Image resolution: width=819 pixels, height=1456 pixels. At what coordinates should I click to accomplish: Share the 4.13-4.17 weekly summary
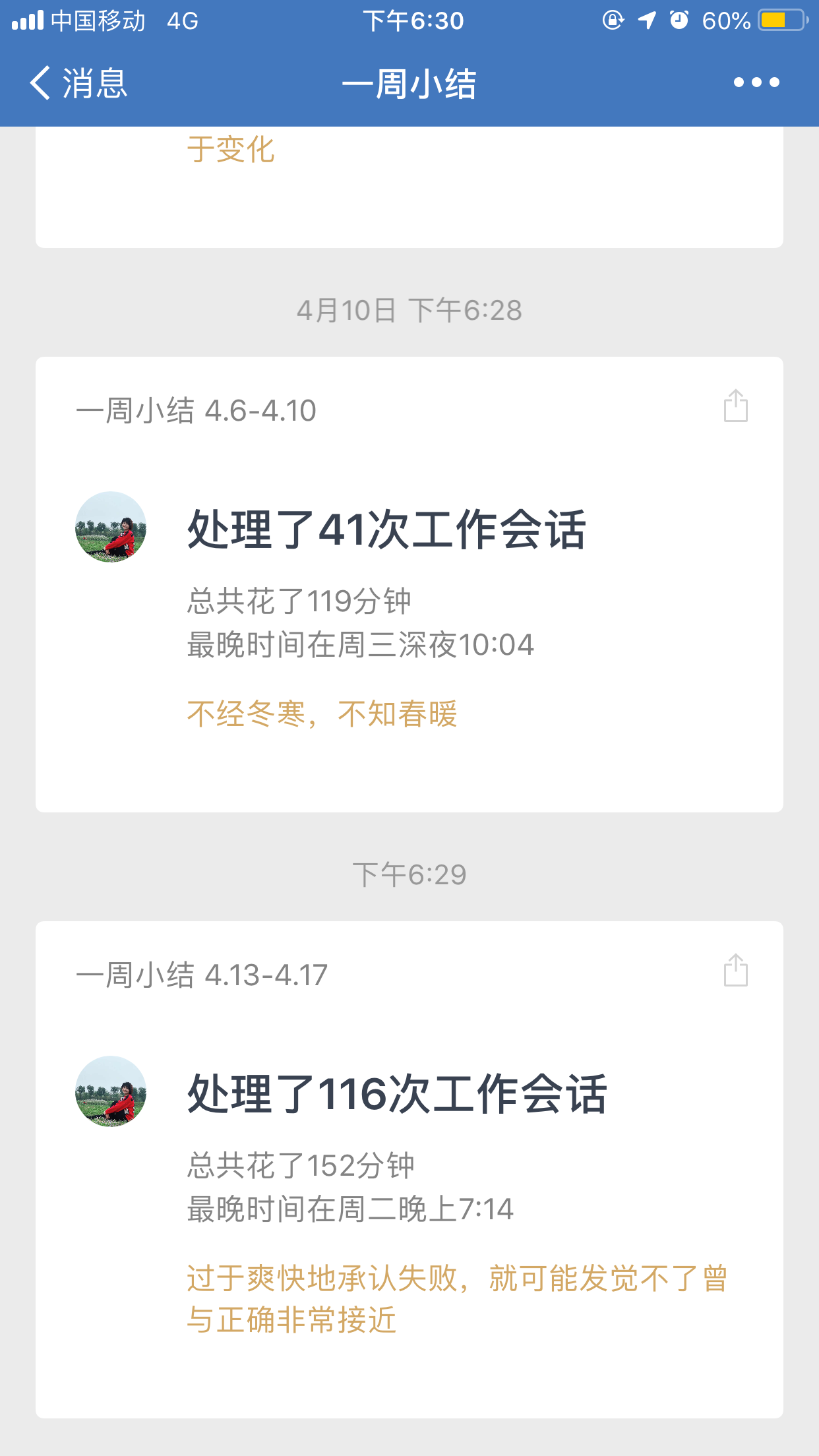coord(735,970)
